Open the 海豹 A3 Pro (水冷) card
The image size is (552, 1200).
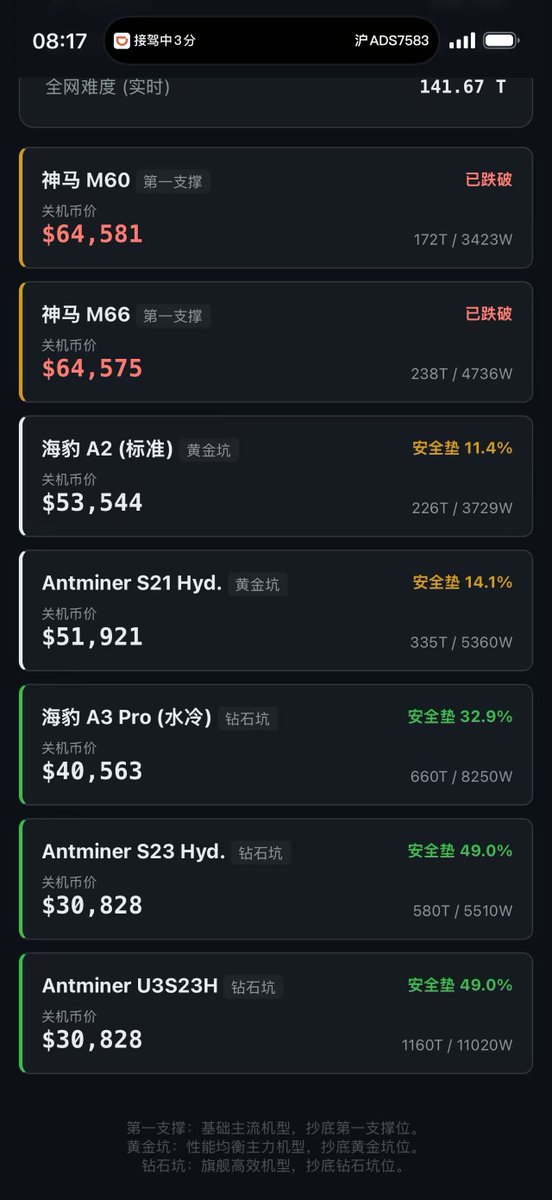coord(276,744)
